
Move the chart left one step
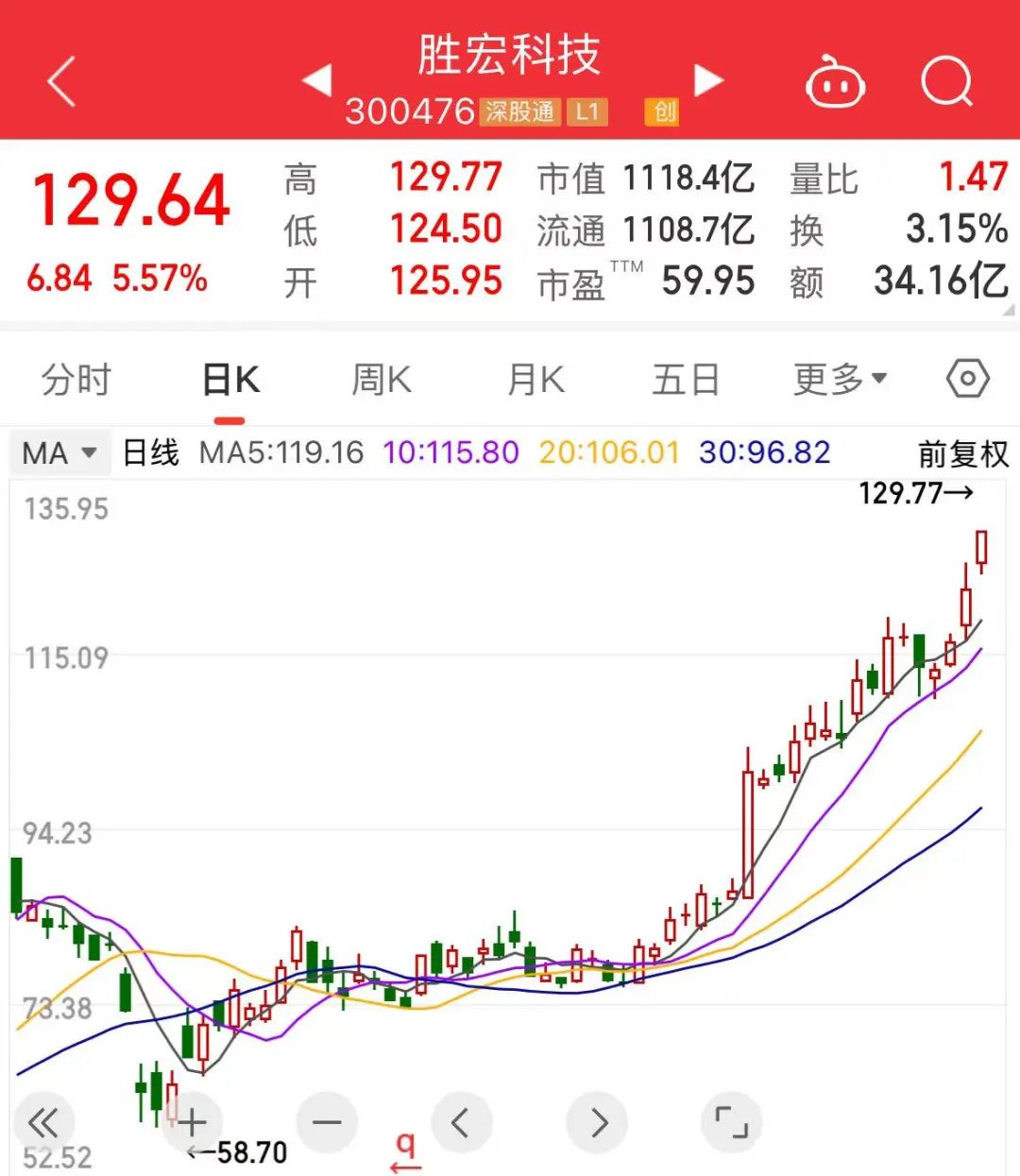click(x=462, y=1122)
